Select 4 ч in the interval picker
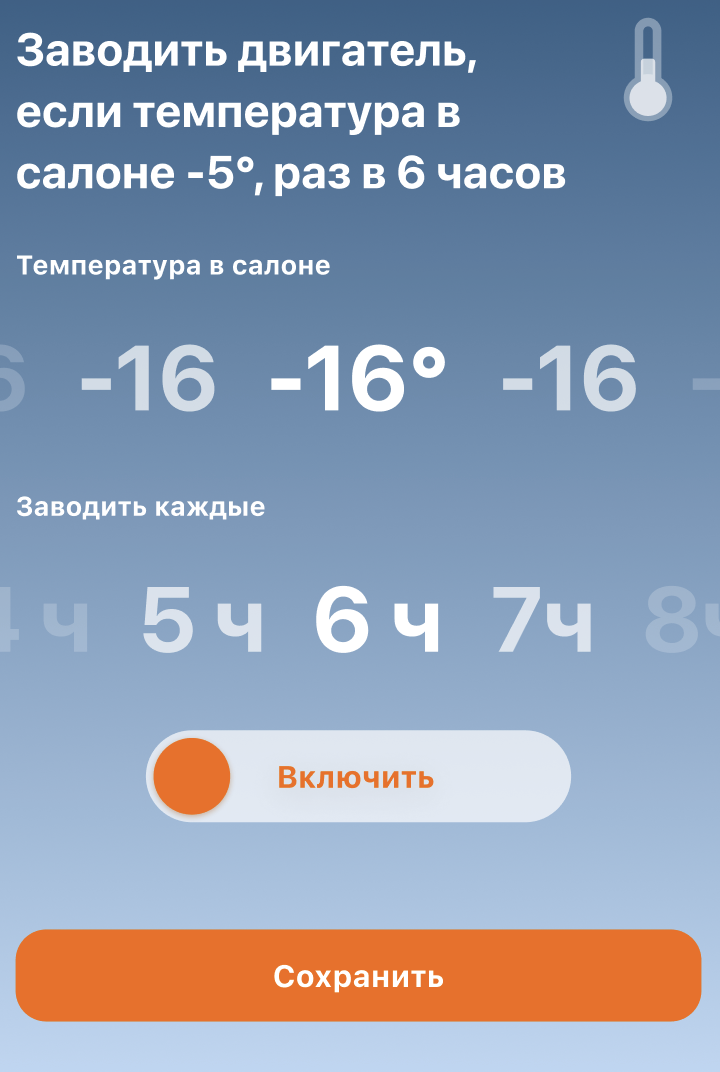The height and width of the screenshot is (1072, 720). pyautogui.click(x=42, y=620)
